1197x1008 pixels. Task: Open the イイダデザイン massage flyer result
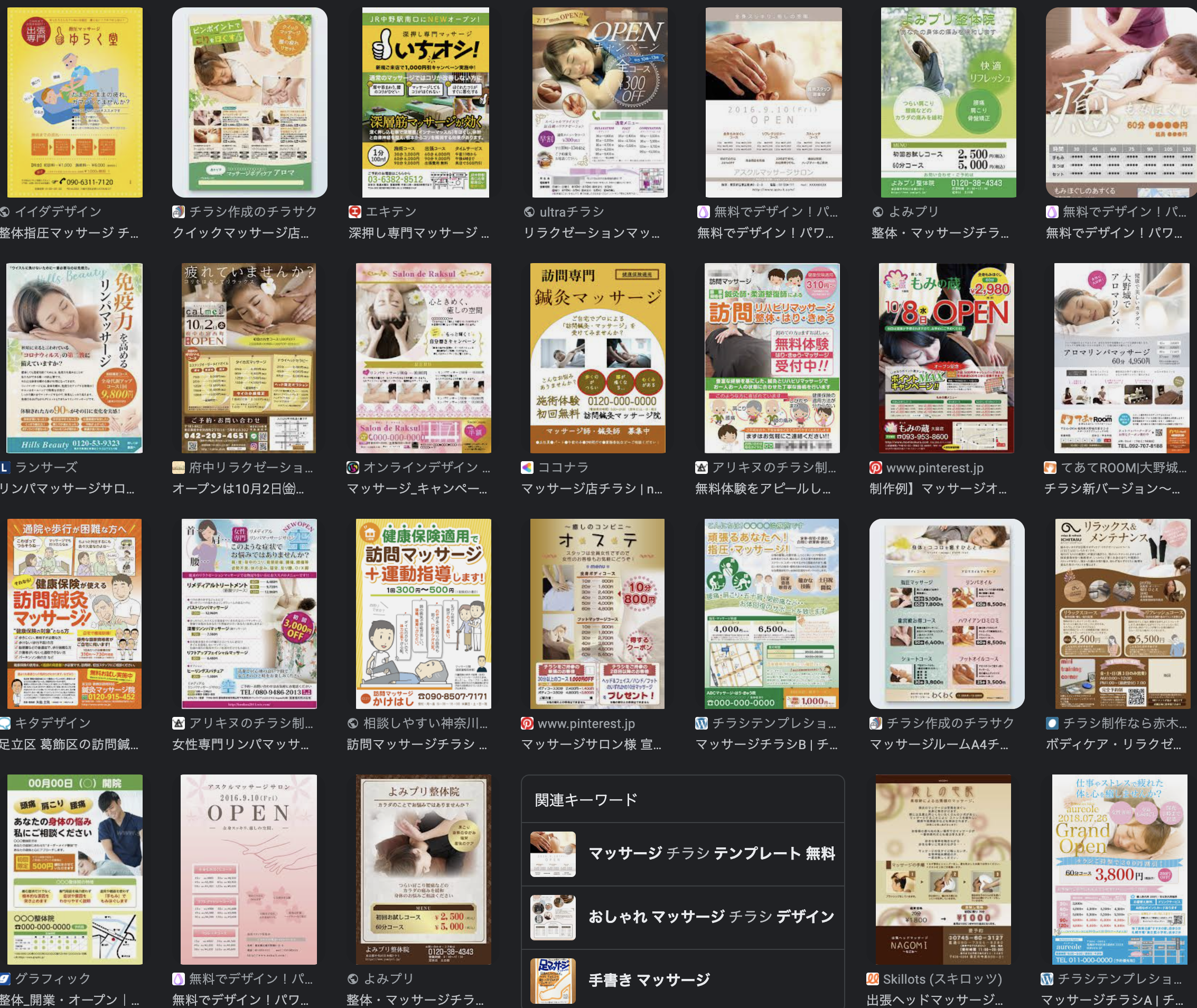coord(75,103)
